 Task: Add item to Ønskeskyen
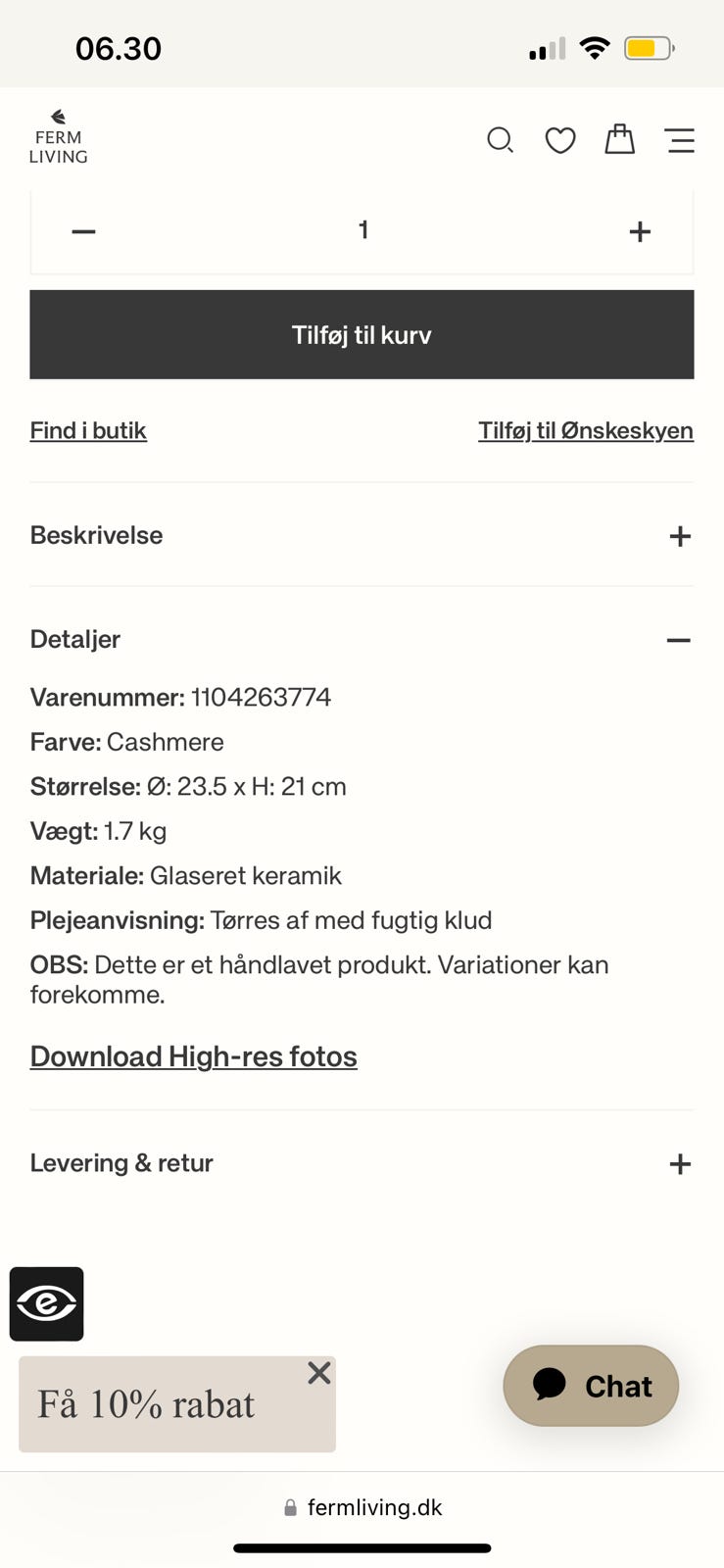(585, 430)
